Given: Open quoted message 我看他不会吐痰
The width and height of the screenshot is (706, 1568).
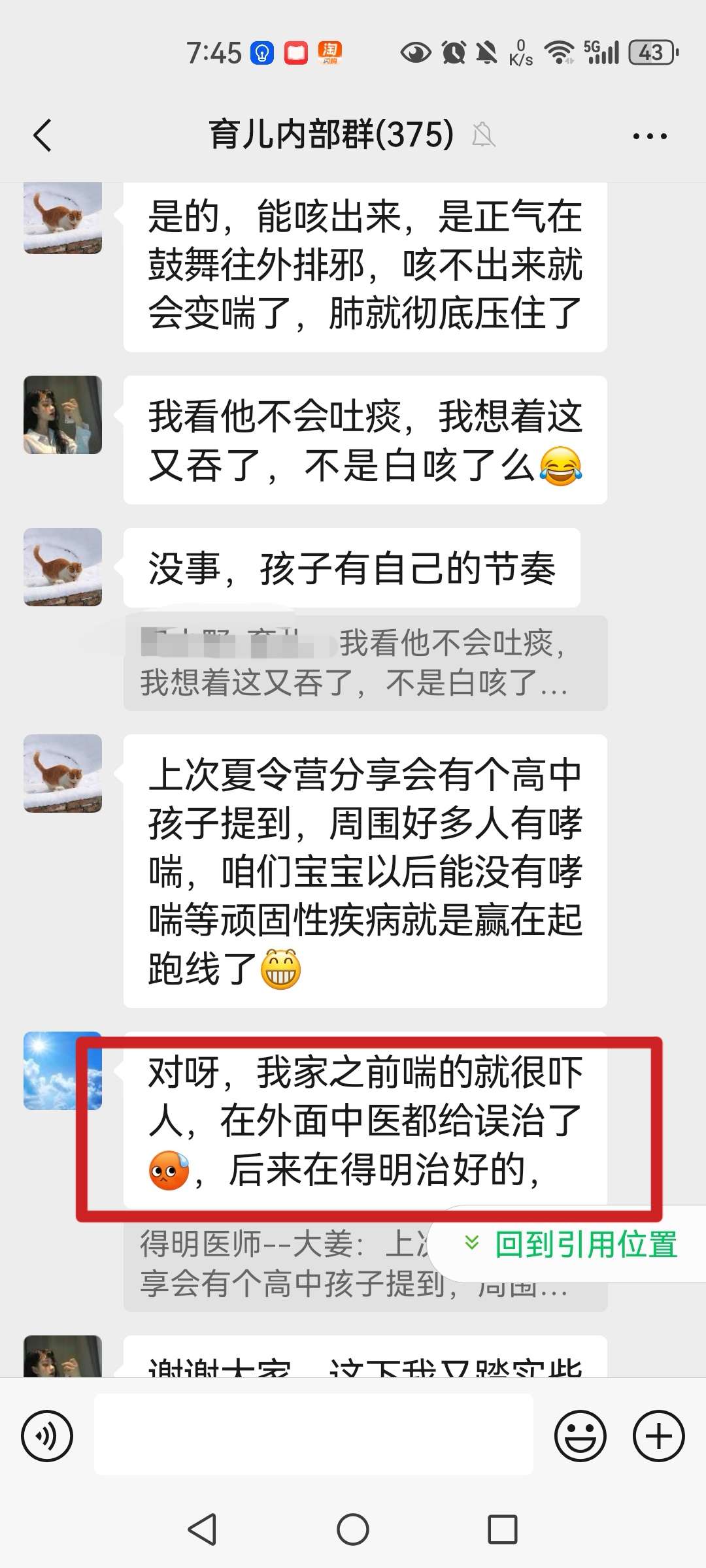Looking at the screenshot, I should [x=365, y=663].
